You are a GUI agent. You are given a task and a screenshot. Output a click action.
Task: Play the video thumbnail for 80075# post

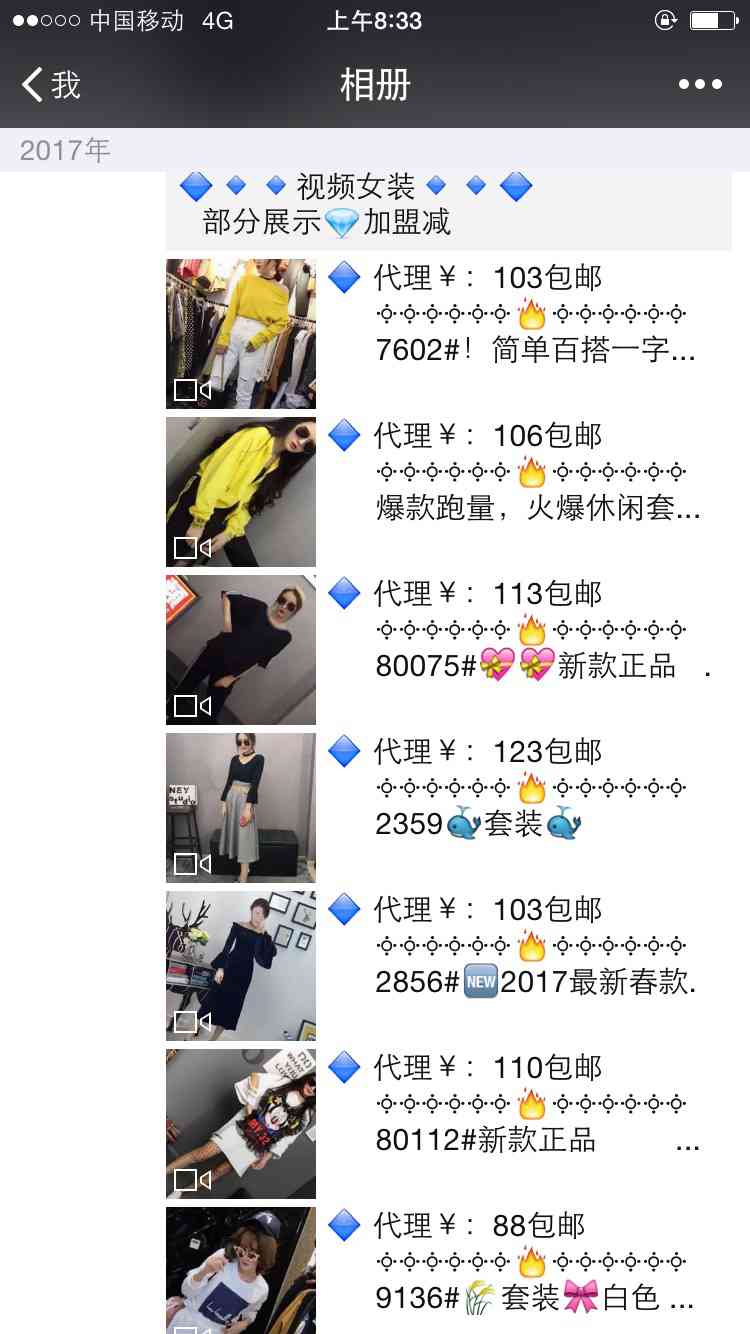(241, 650)
